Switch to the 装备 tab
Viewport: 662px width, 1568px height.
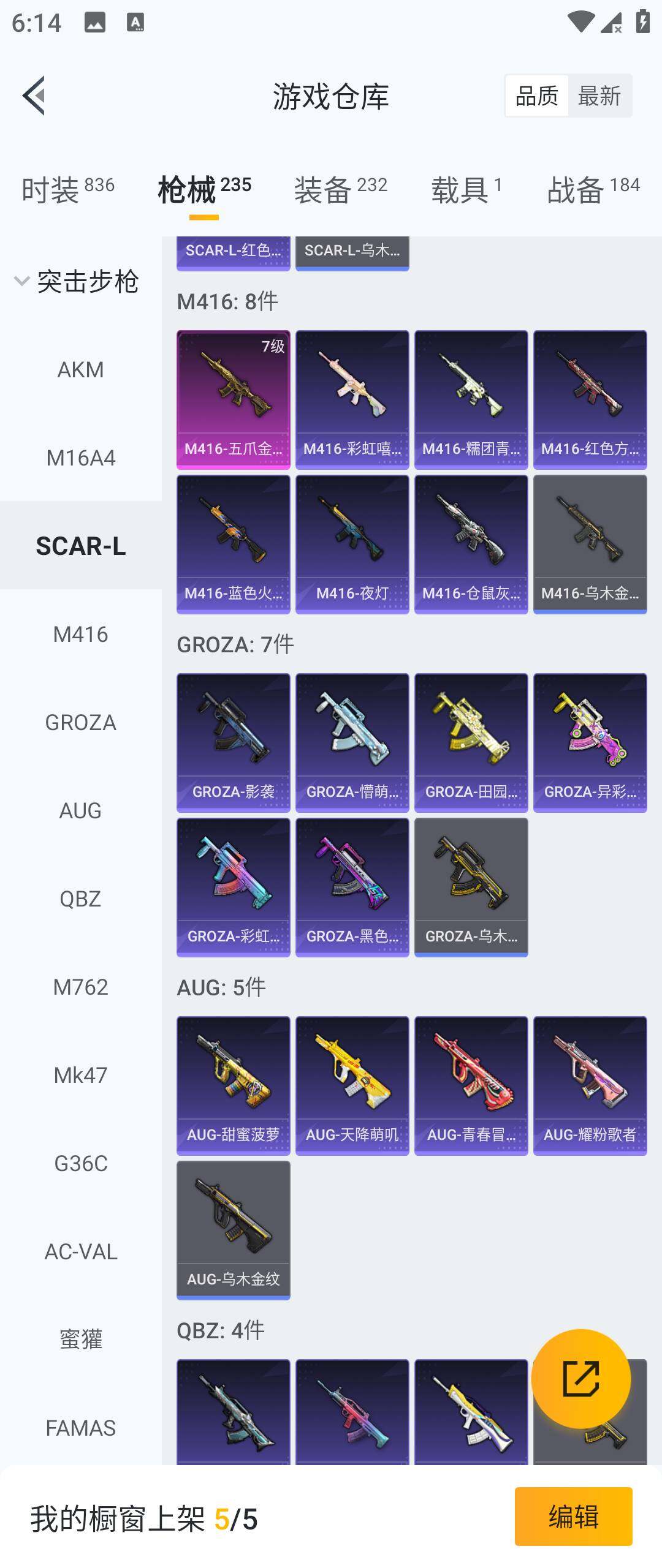coord(340,189)
